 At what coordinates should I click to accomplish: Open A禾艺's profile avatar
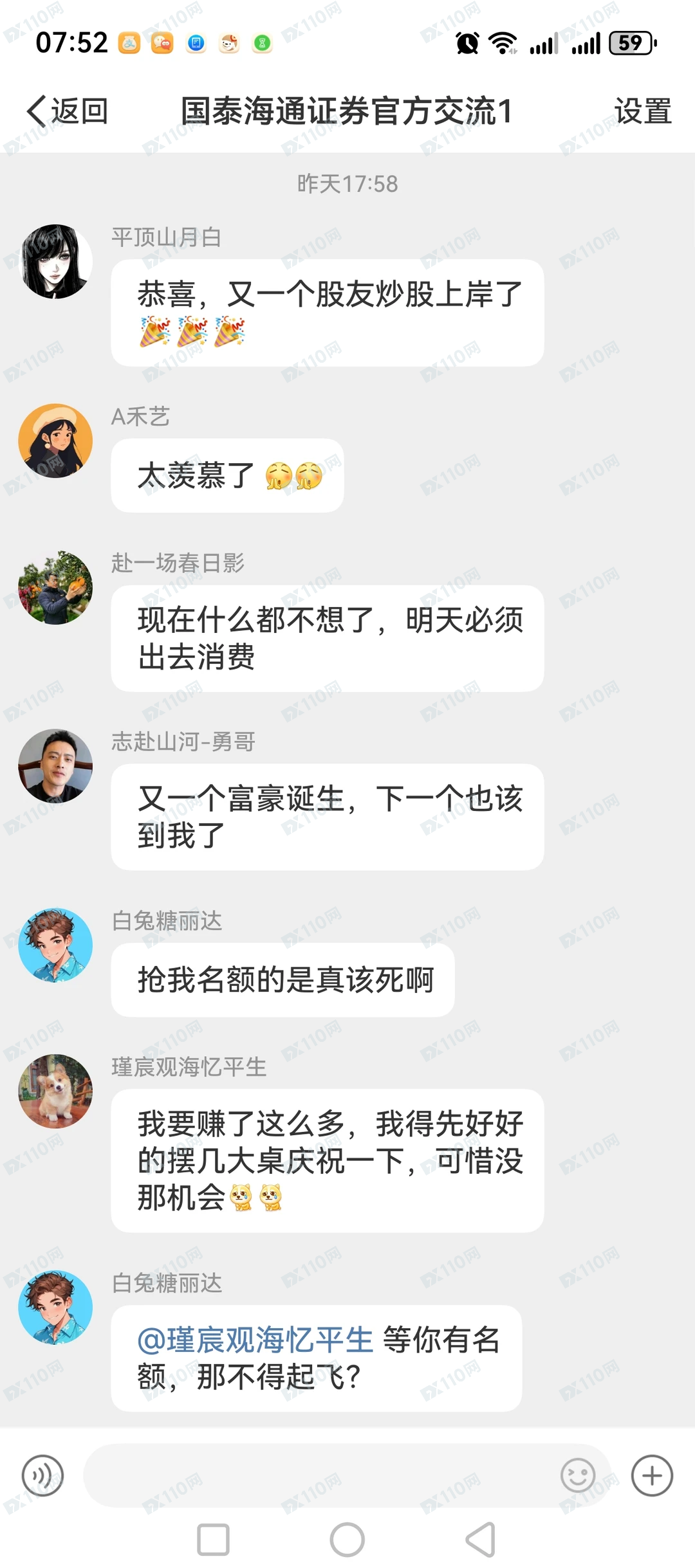(55, 441)
